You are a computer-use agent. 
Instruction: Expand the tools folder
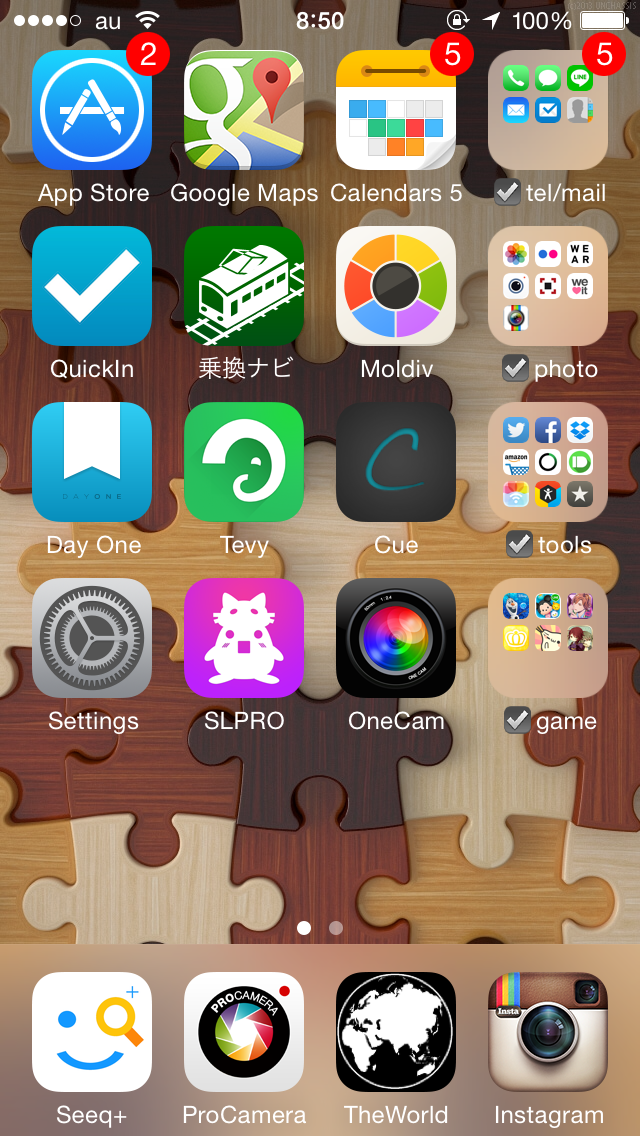[548, 462]
